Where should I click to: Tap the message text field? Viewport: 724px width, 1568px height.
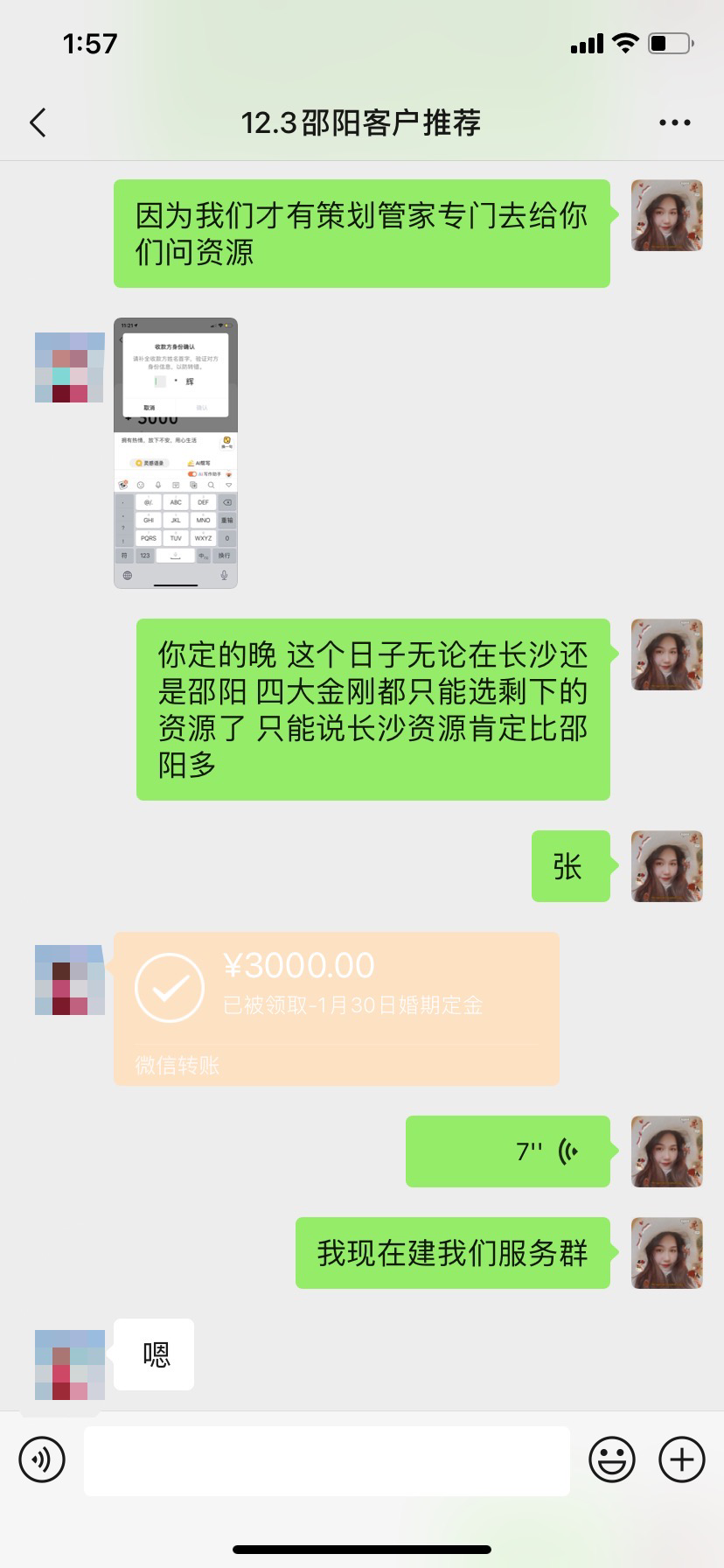point(327,1460)
